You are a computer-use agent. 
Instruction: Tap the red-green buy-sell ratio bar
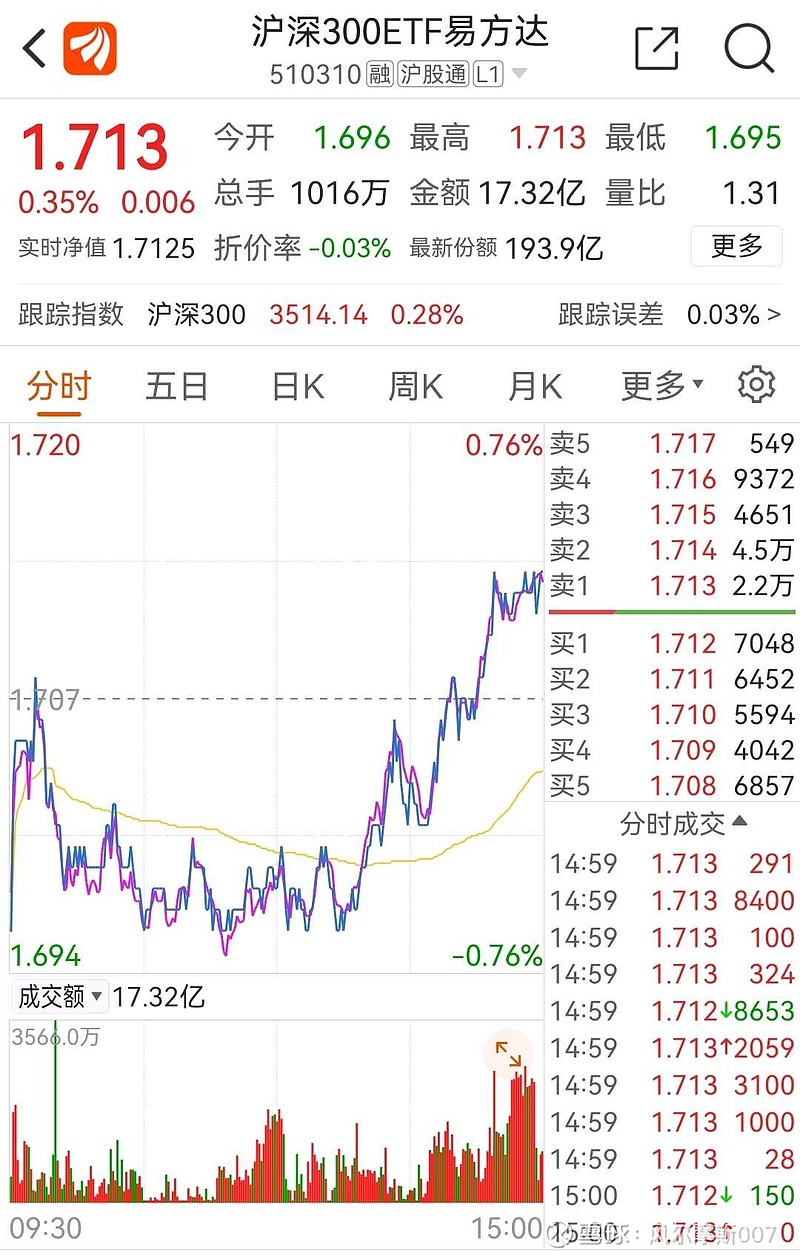coord(670,611)
